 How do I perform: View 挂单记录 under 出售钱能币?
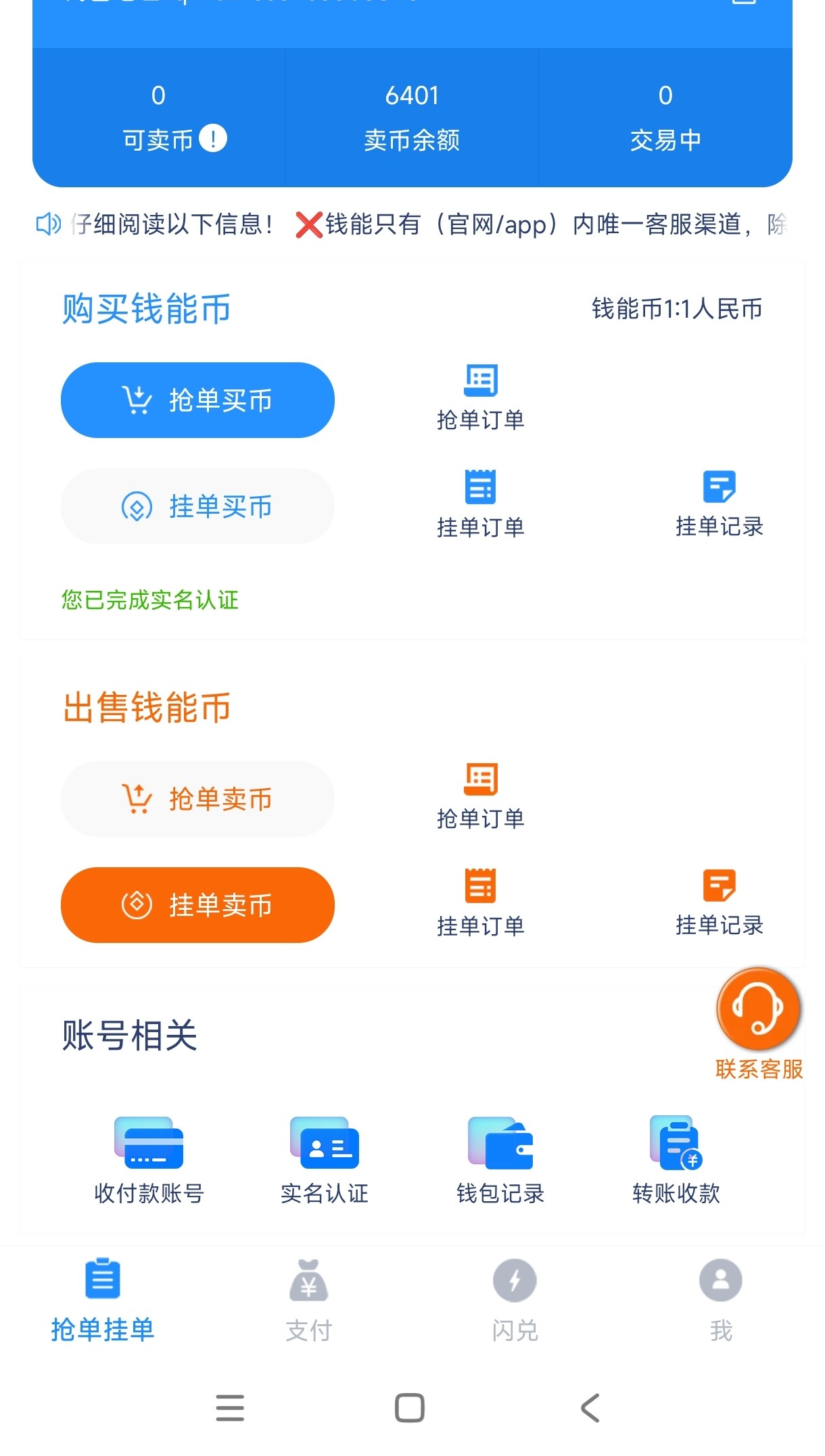[x=719, y=902]
